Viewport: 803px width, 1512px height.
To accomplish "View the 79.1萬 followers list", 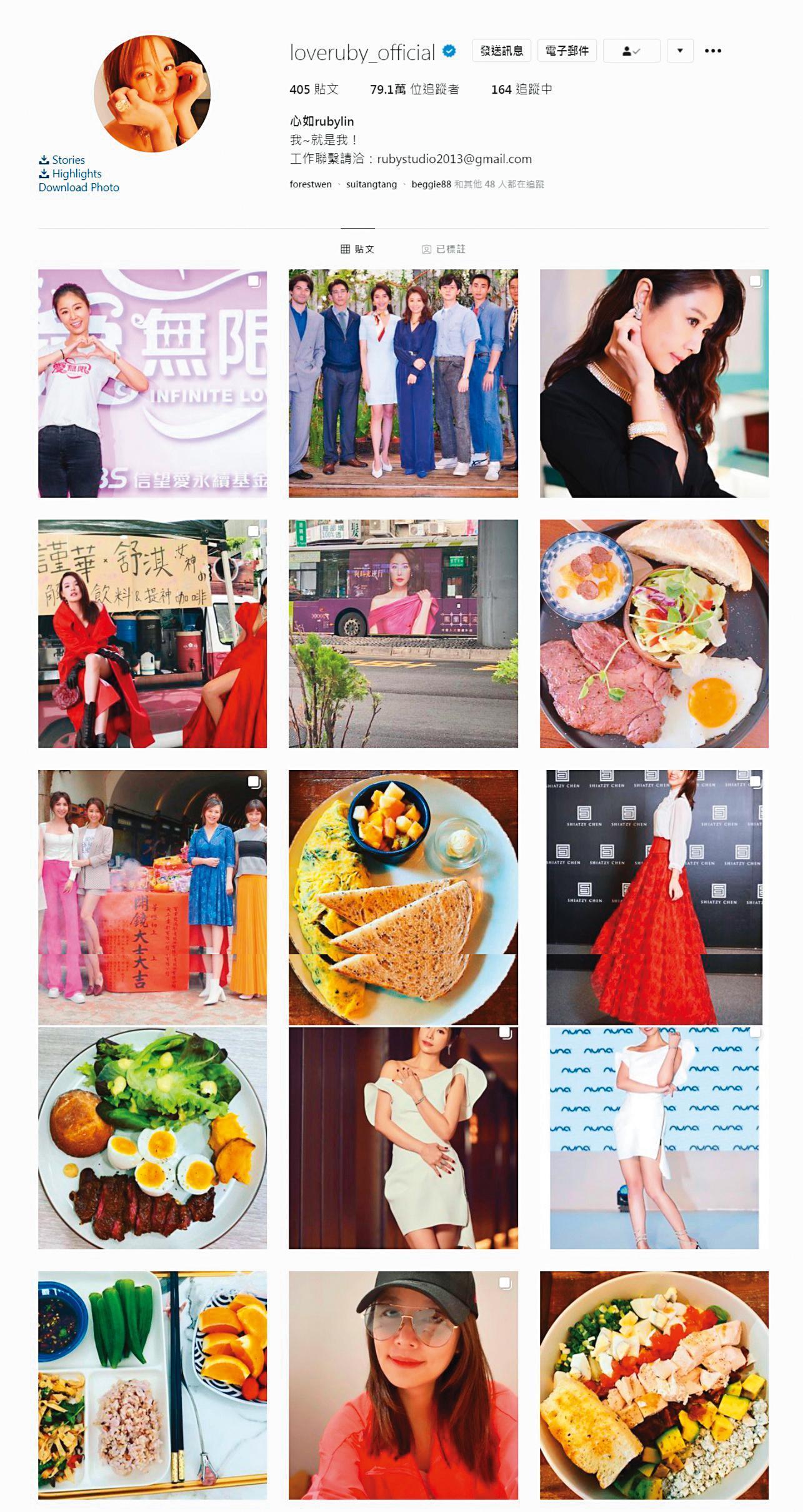I will tap(414, 89).
